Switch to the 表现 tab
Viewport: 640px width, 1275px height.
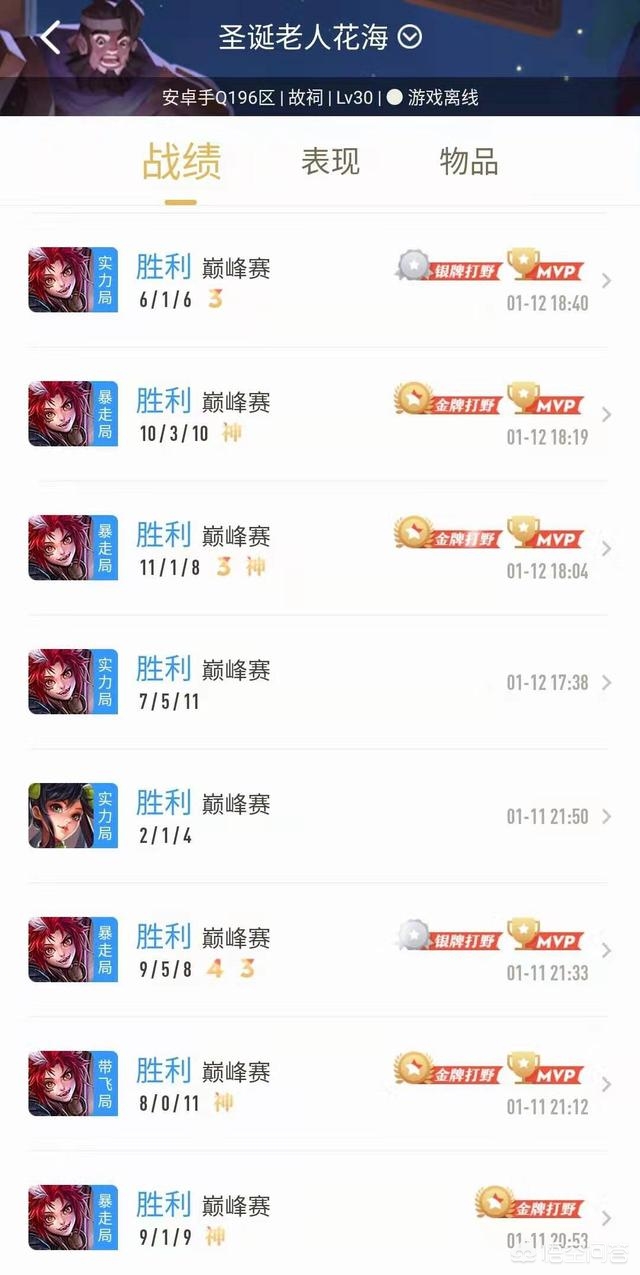point(330,162)
